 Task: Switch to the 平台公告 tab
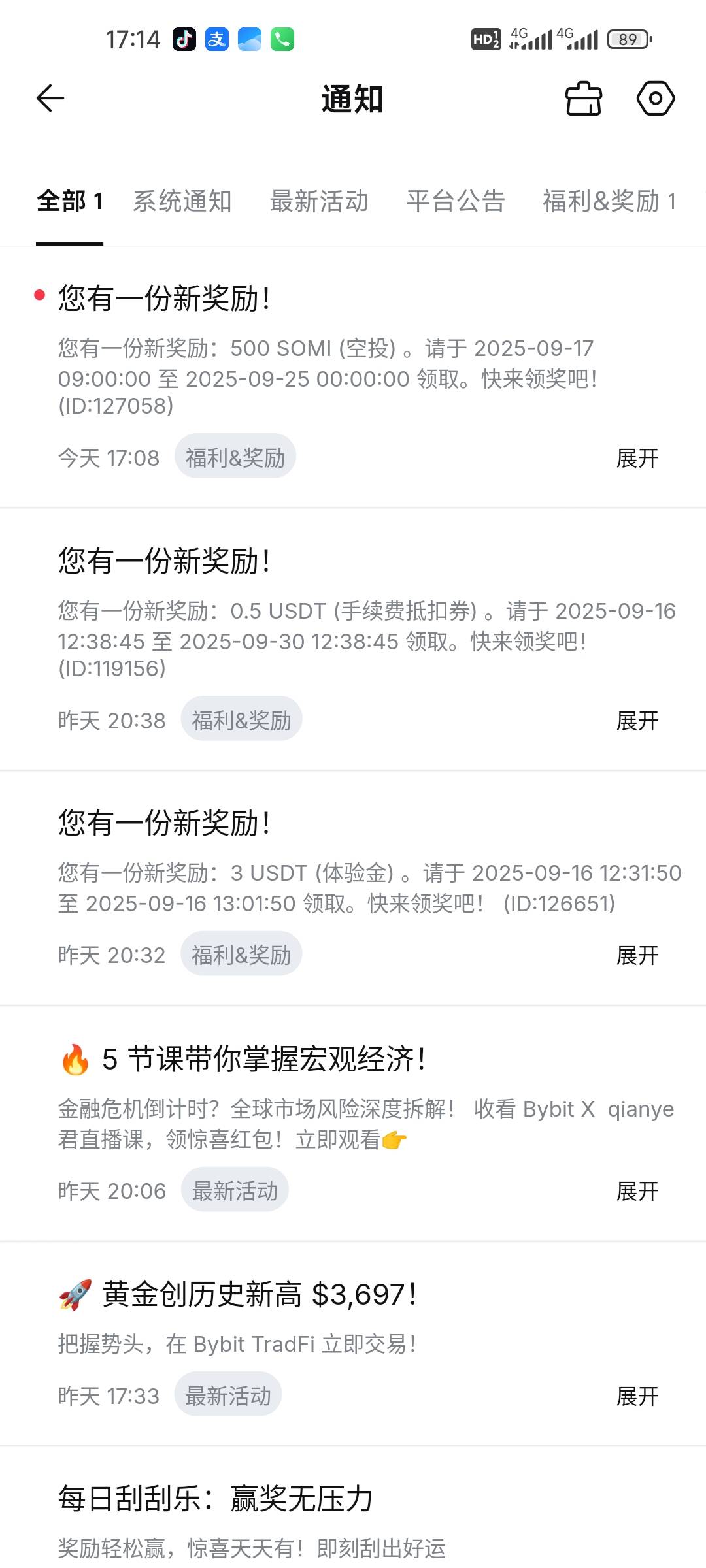point(456,201)
